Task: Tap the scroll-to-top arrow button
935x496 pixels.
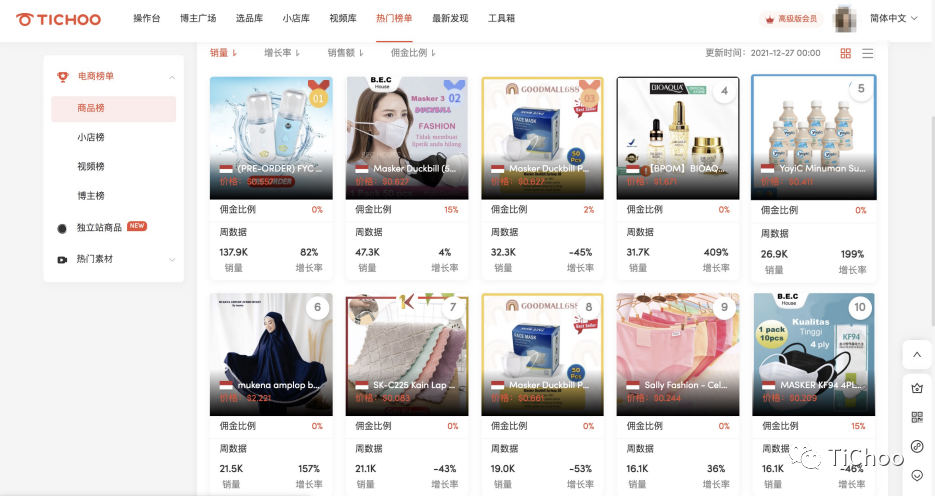Action: coord(917,355)
